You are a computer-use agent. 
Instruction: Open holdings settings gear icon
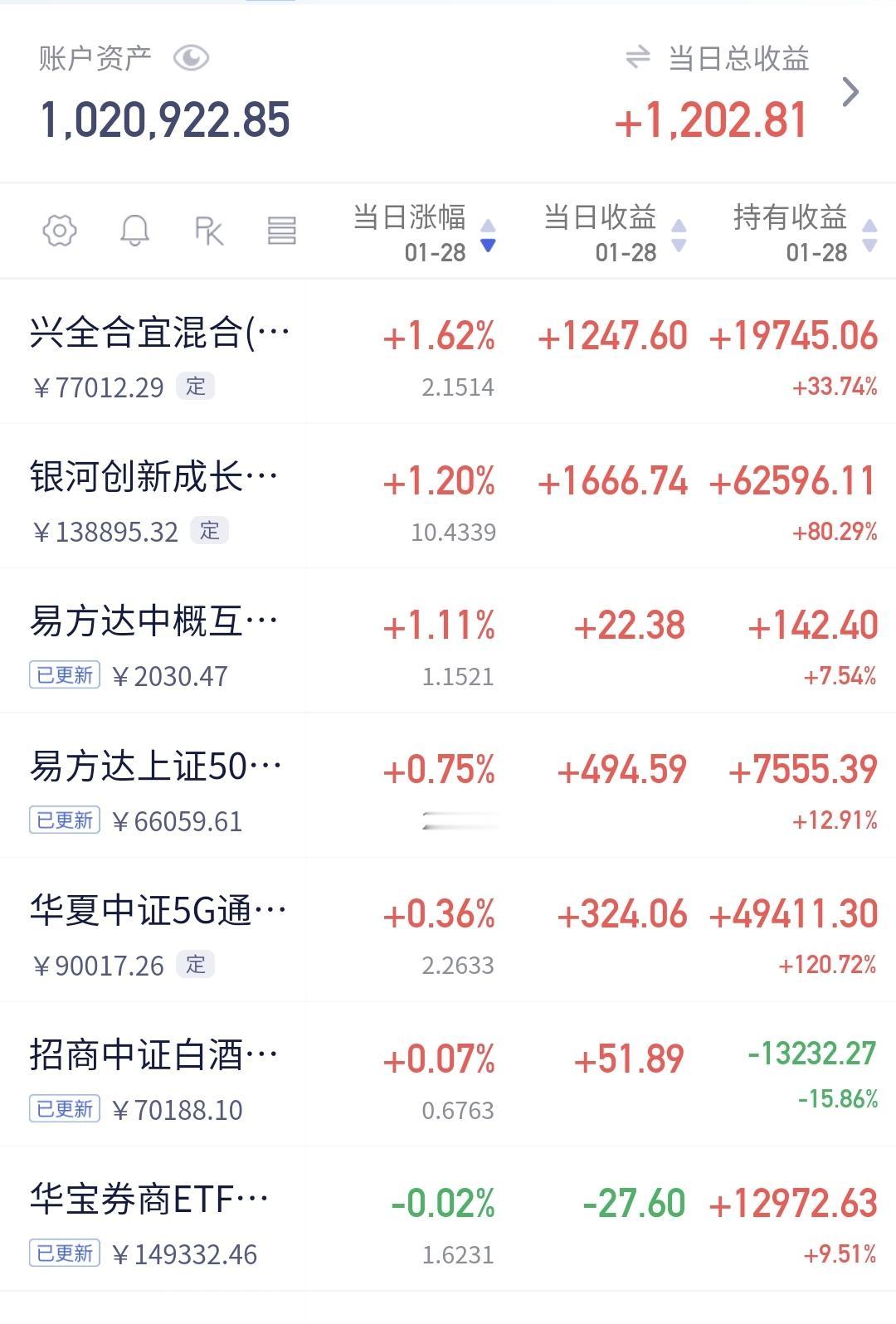pos(60,231)
